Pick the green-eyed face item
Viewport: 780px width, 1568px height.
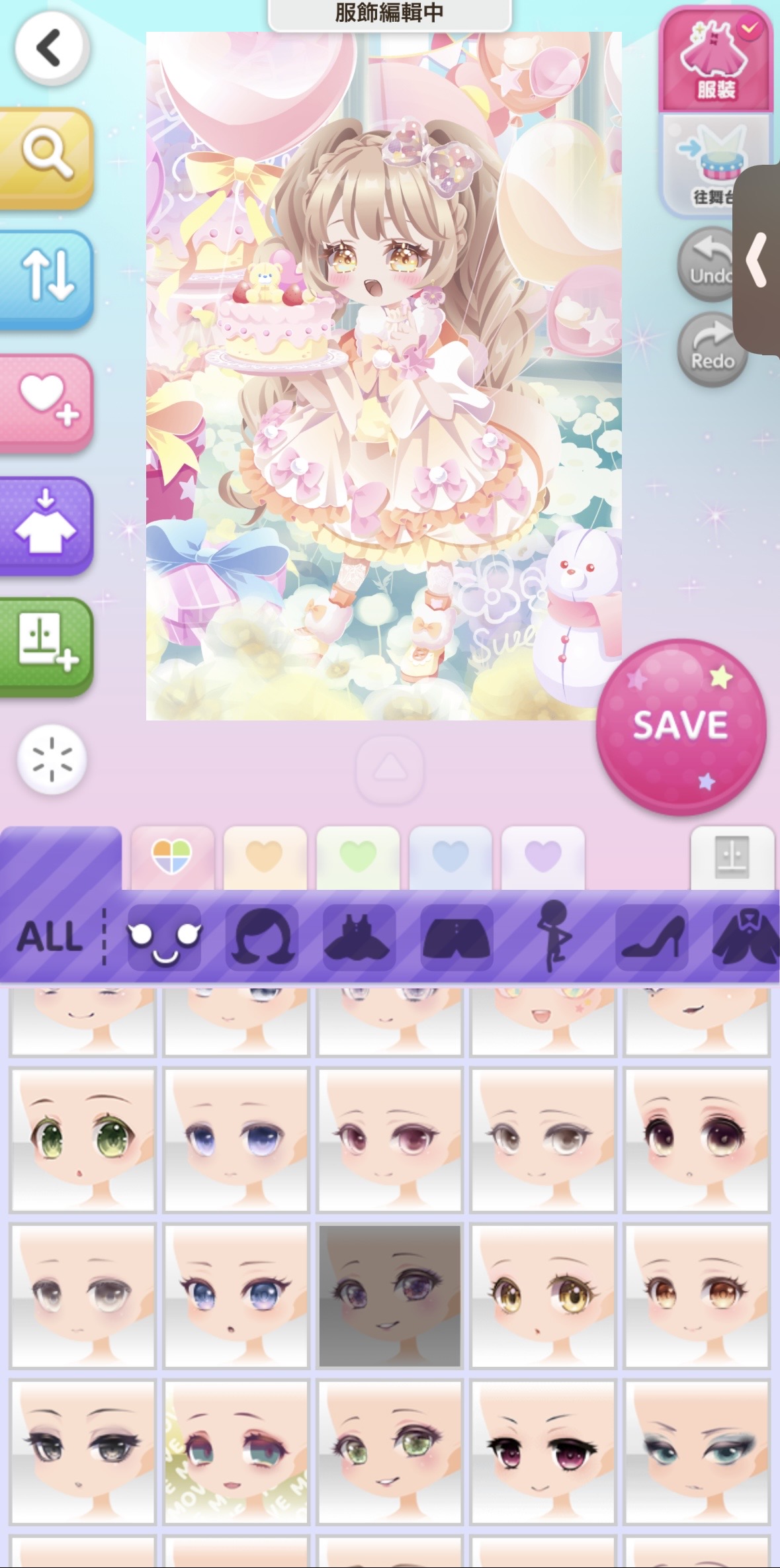(x=83, y=1139)
